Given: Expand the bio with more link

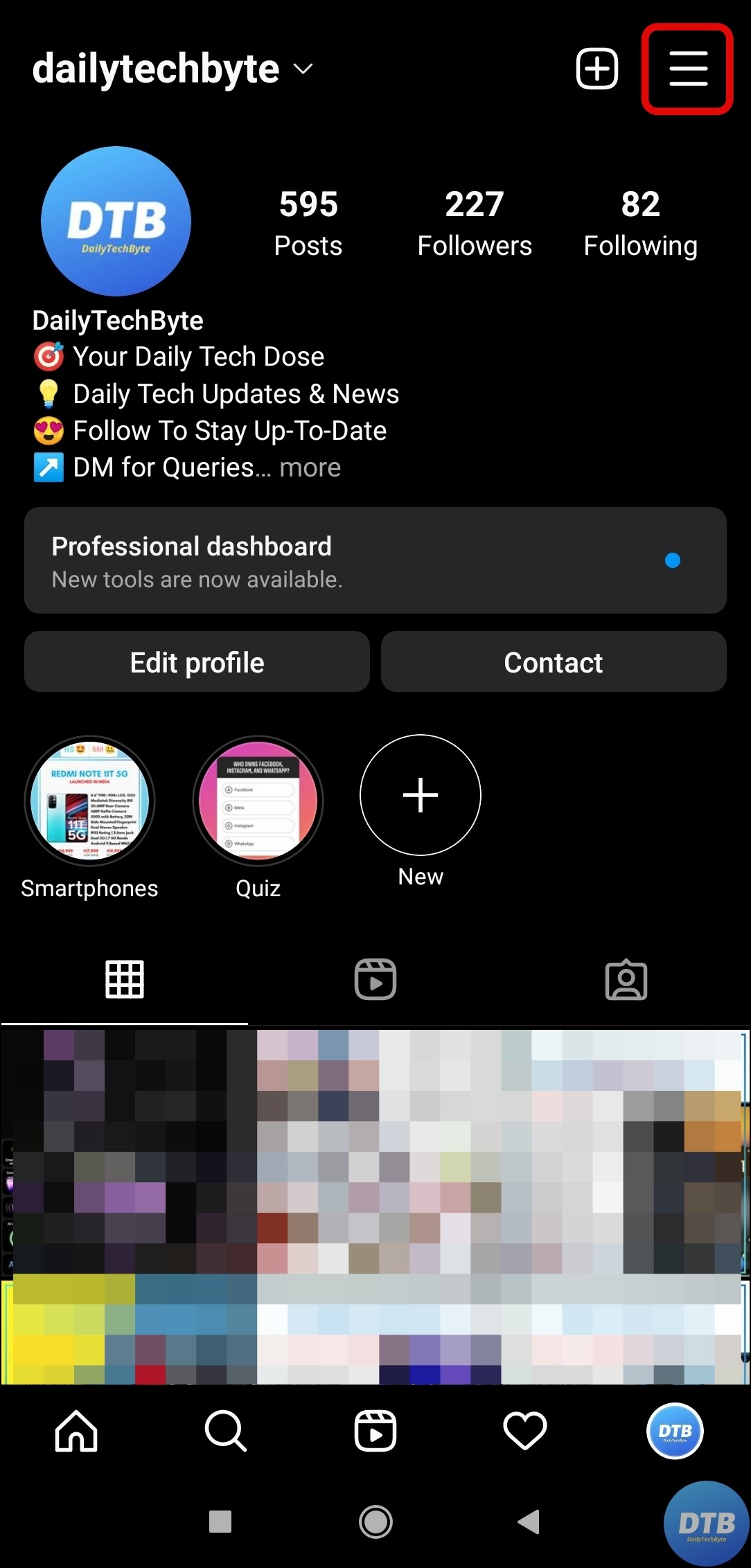Looking at the screenshot, I should (x=310, y=467).
